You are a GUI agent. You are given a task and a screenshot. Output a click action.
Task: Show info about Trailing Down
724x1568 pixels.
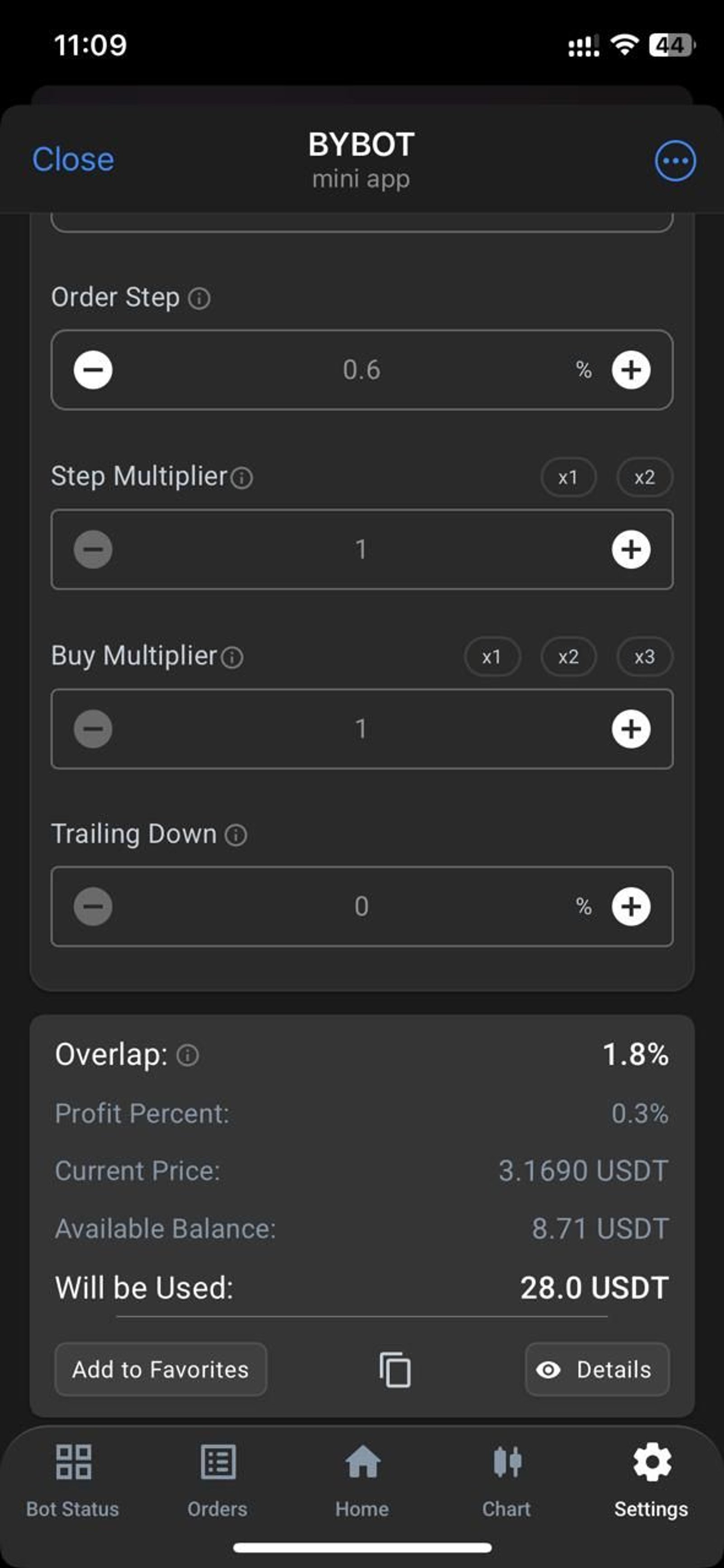(x=236, y=835)
